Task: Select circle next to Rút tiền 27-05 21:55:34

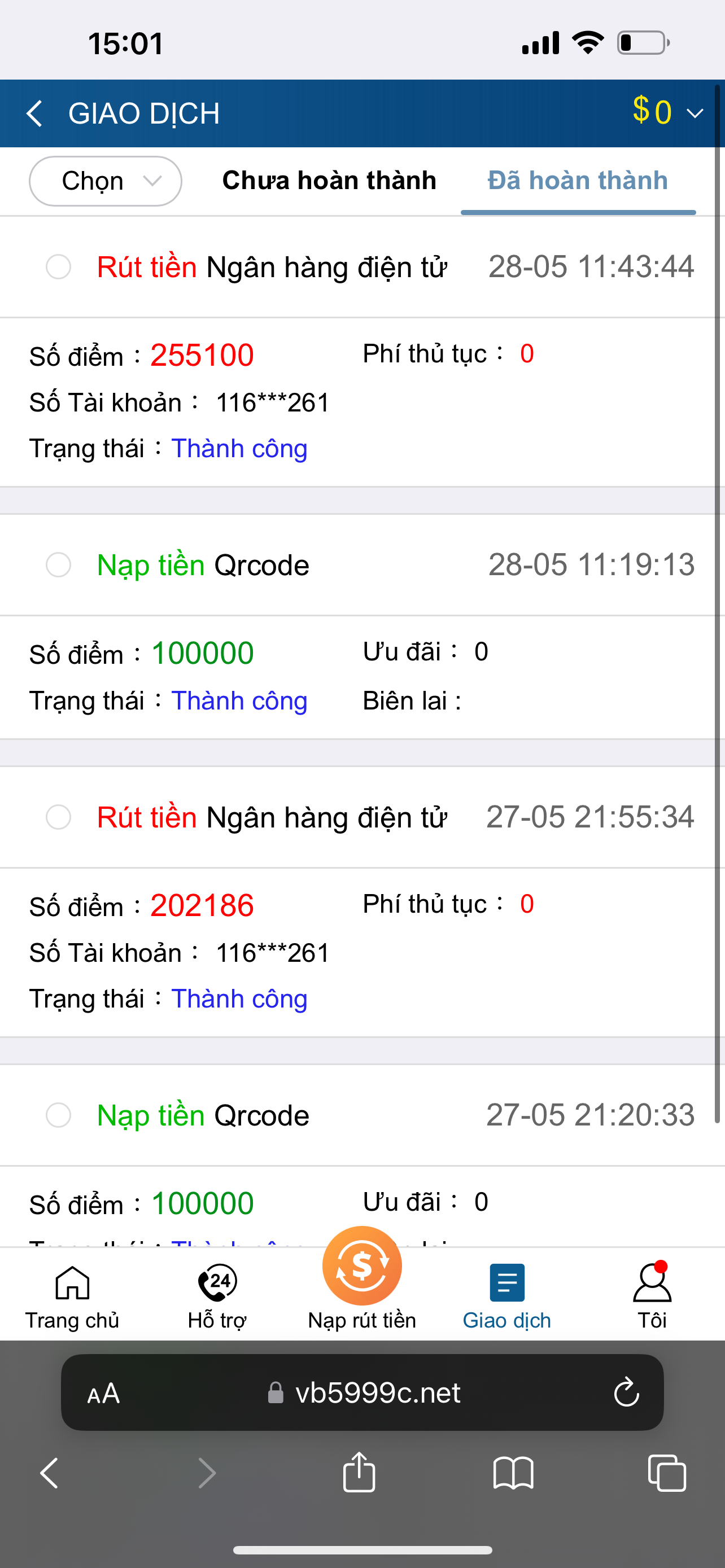Action: 58,817
